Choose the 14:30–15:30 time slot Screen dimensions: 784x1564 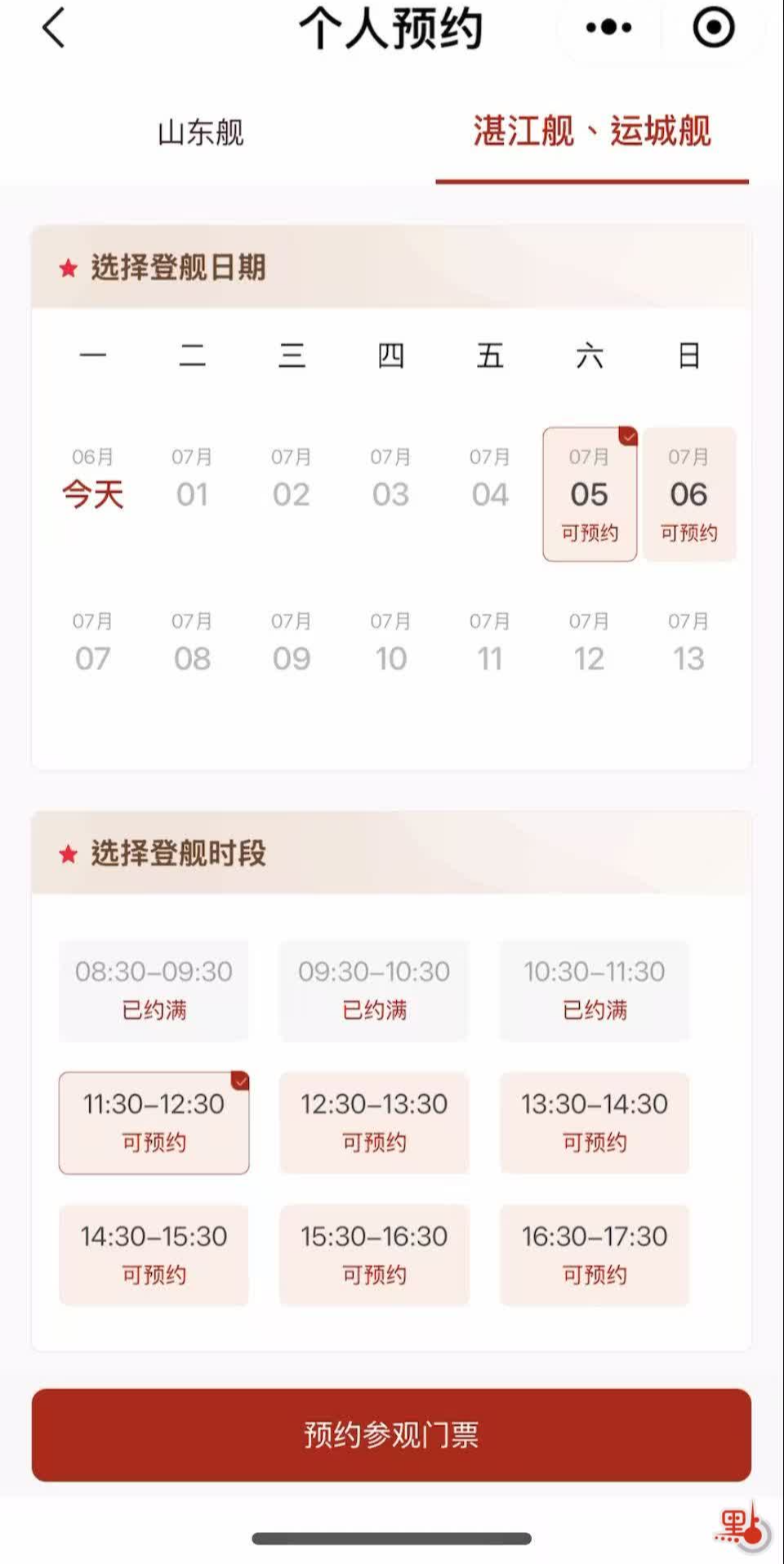pos(154,1255)
